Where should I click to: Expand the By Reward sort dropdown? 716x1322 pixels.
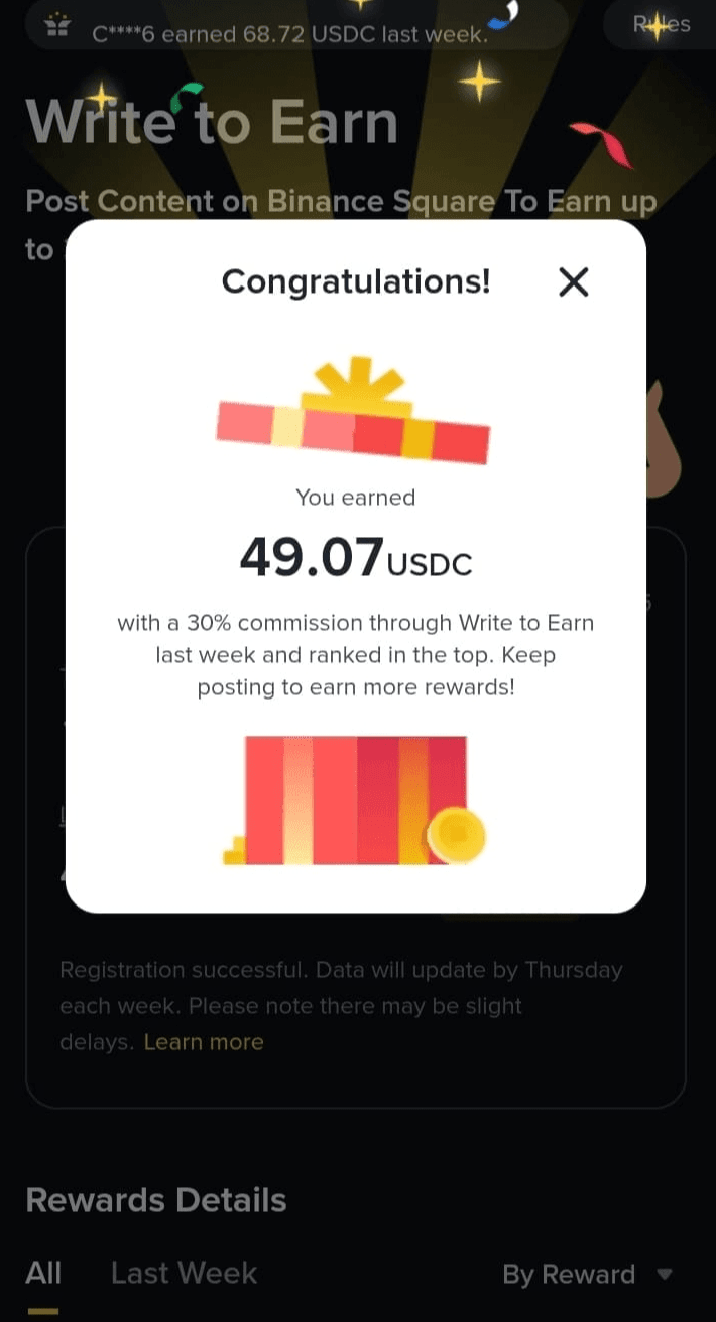587,1274
